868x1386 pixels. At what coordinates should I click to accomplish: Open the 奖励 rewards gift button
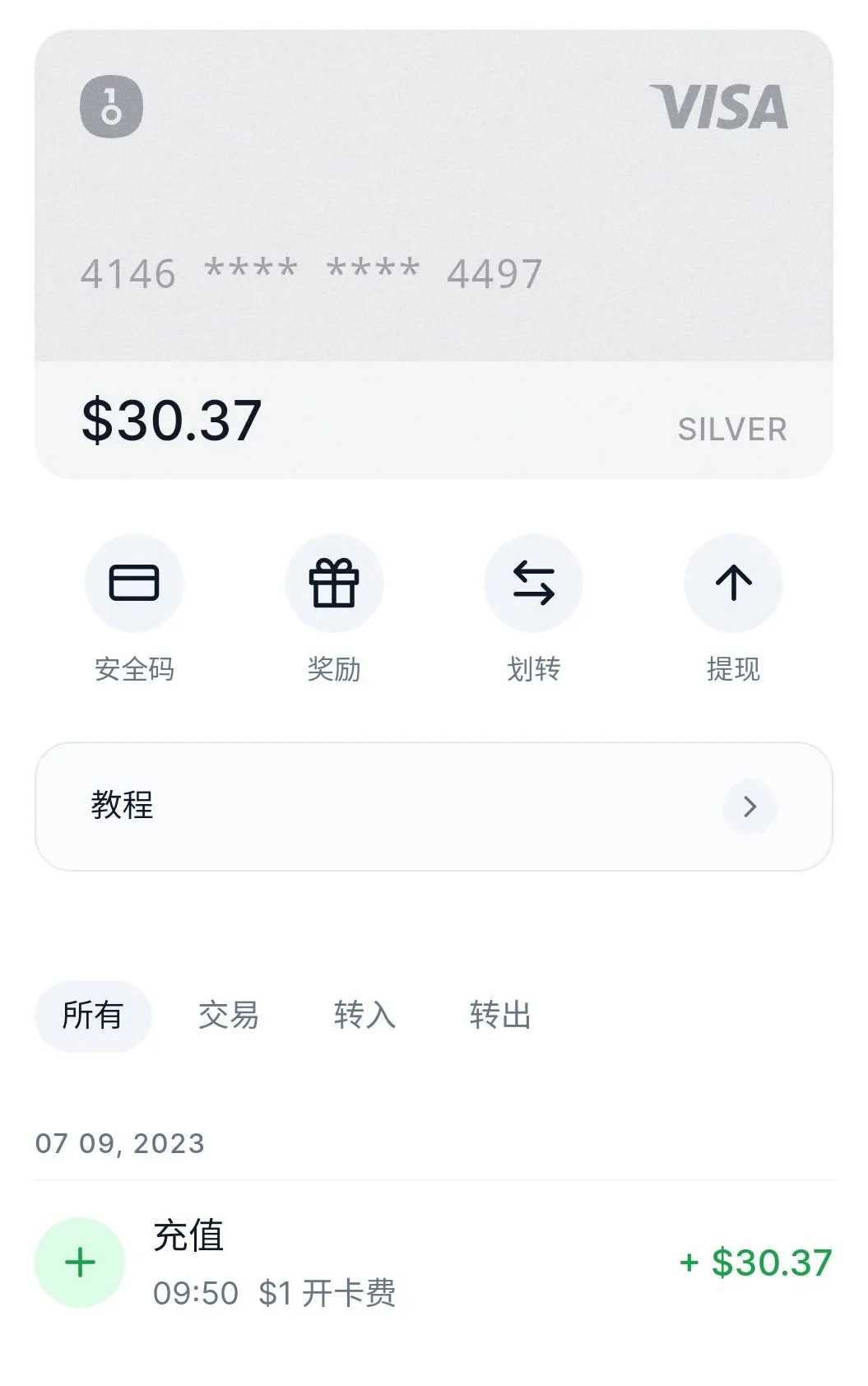[334, 584]
